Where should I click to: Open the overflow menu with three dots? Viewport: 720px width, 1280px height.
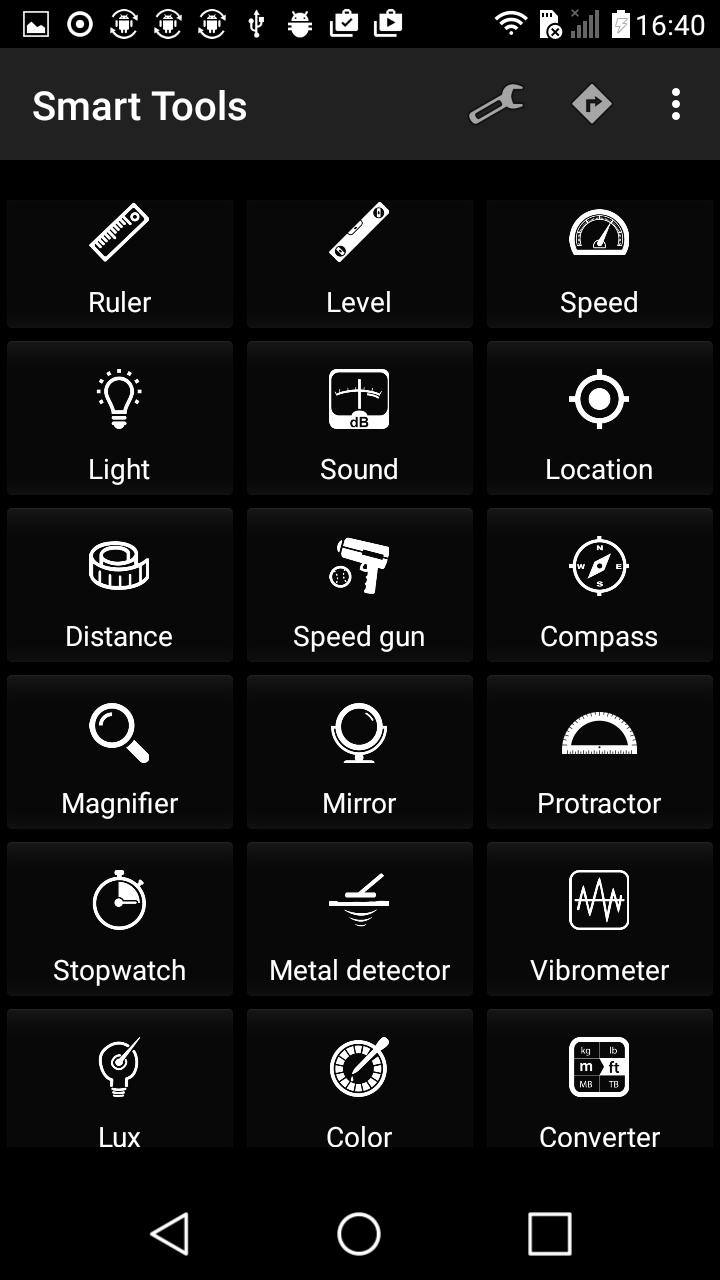676,104
